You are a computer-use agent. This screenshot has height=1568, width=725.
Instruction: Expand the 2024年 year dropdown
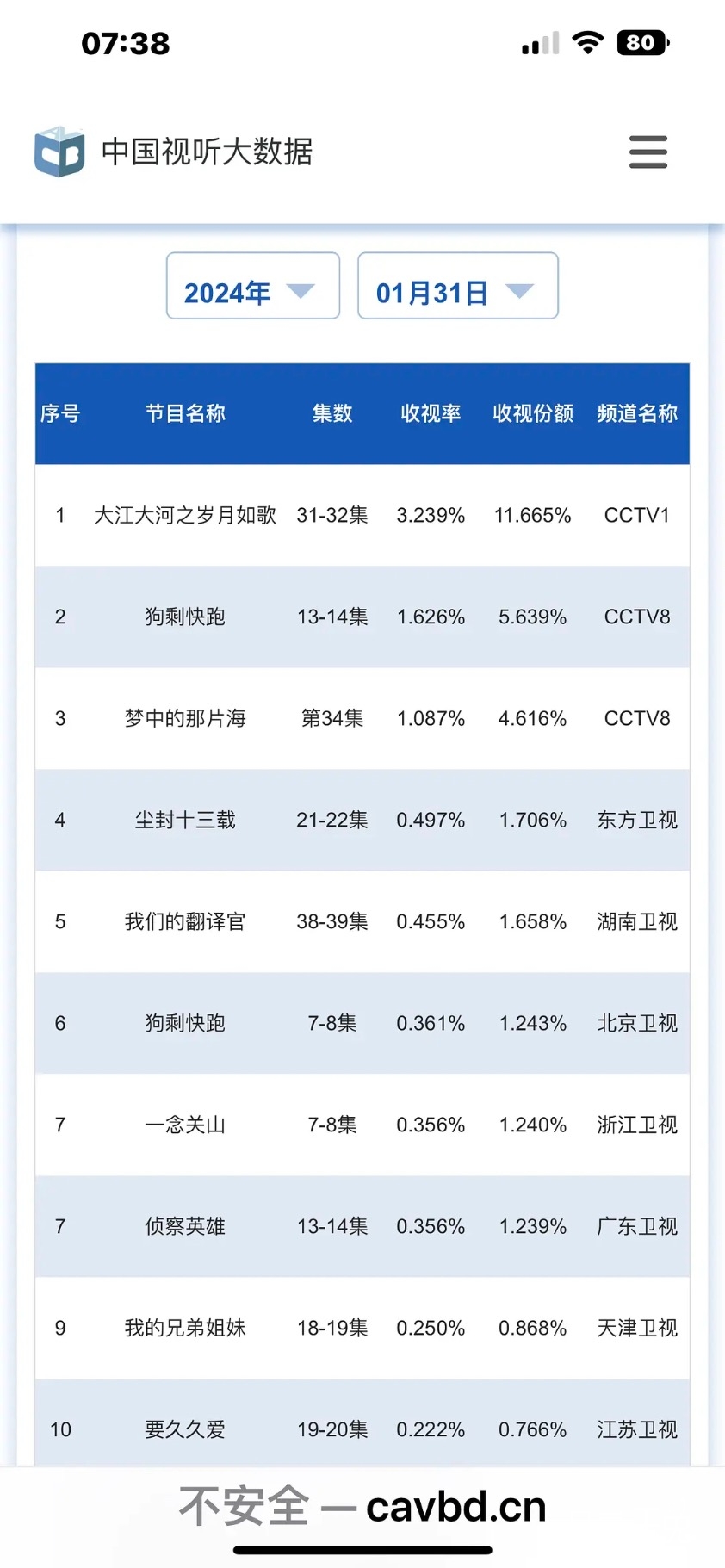click(x=252, y=287)
